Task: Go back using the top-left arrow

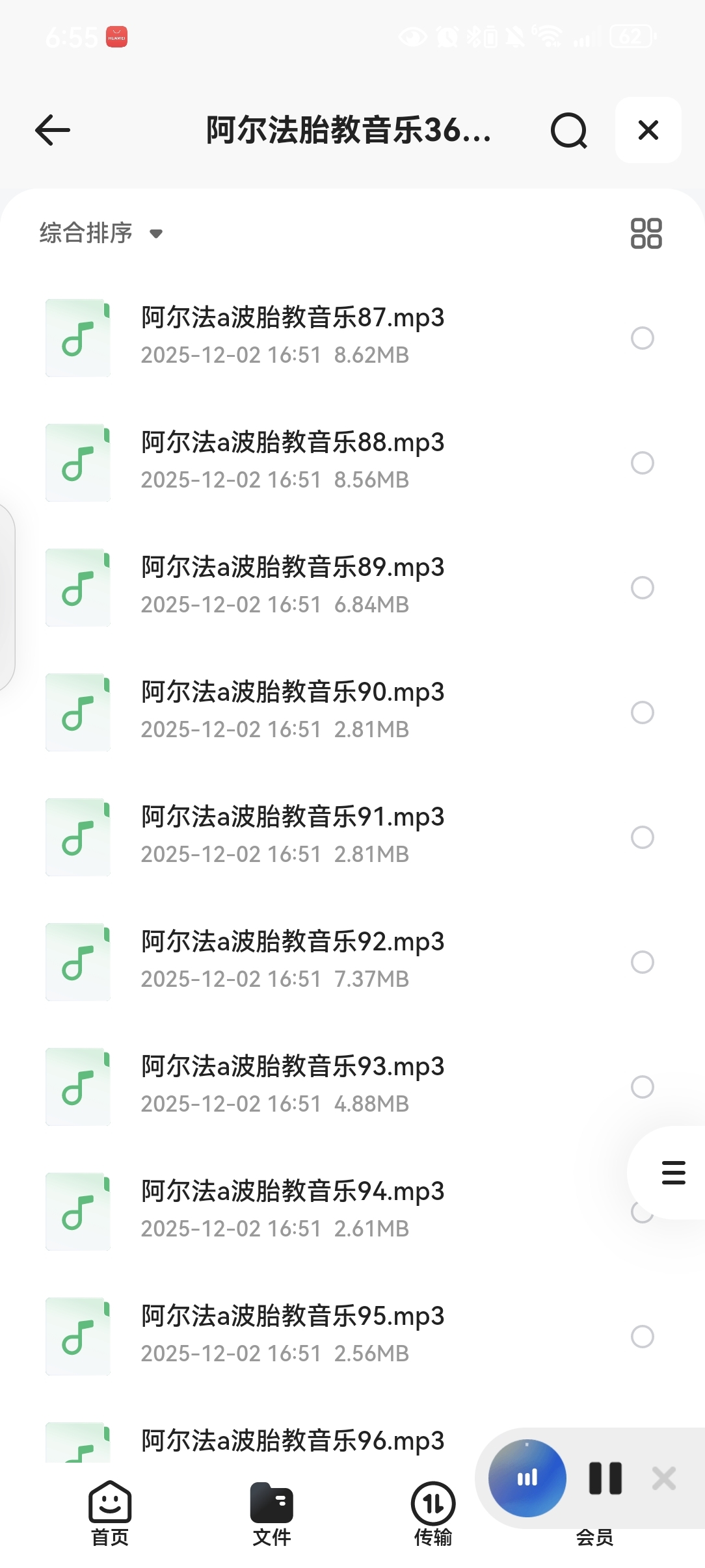Action: (x=53, y=130)
